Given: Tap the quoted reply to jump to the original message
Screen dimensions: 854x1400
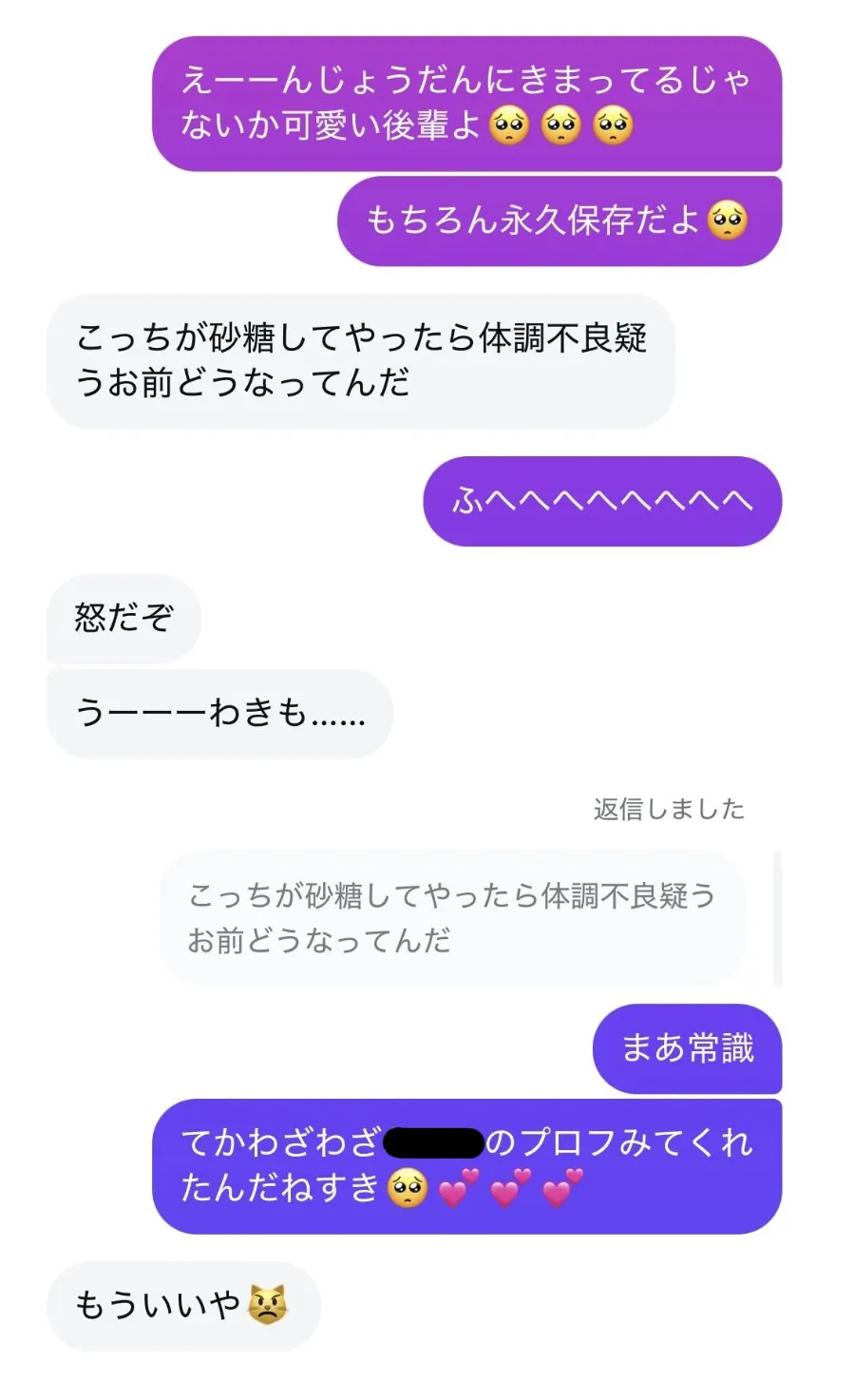Looking at the screenshot, I should (x=452, y=917).
